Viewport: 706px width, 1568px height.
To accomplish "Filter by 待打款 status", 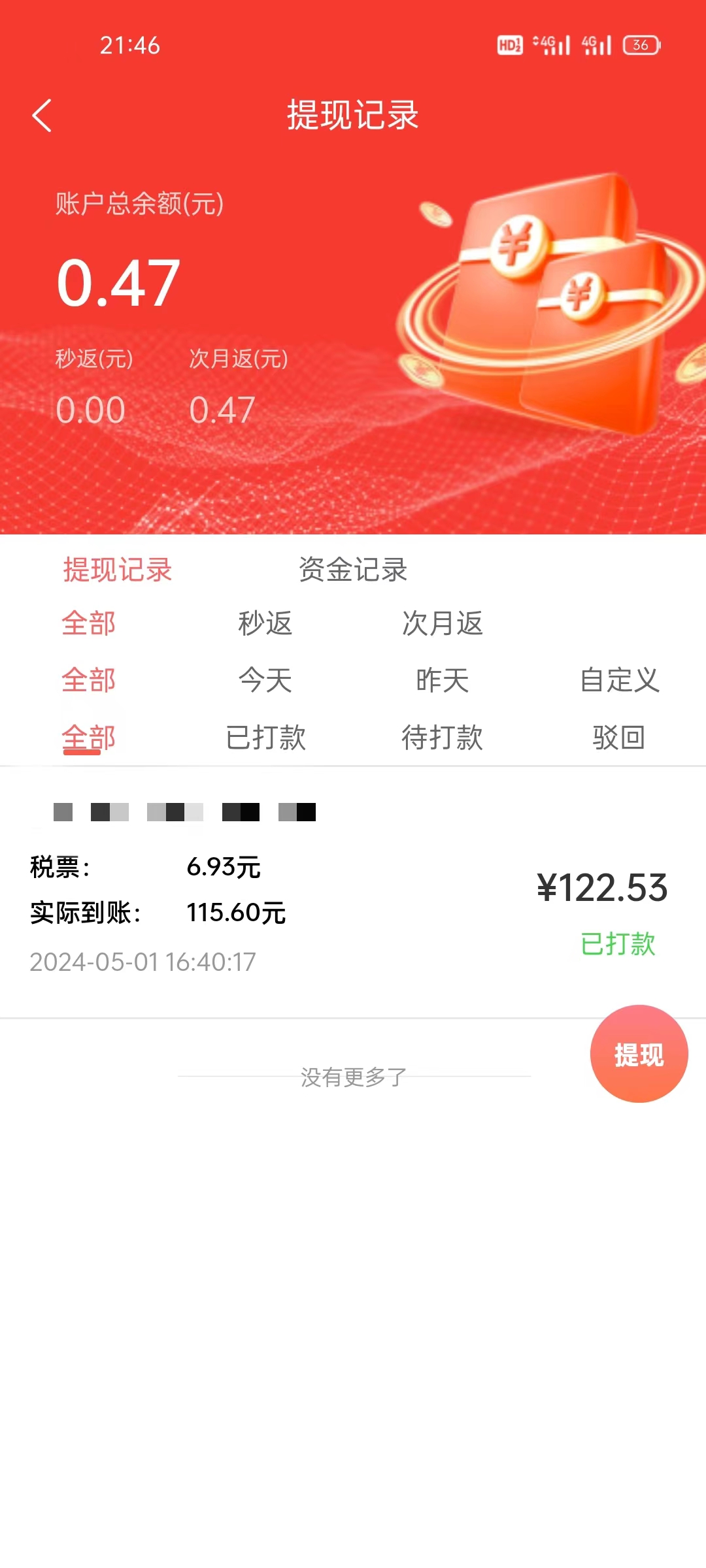I will pyautogui.click(x=443, y=738).
